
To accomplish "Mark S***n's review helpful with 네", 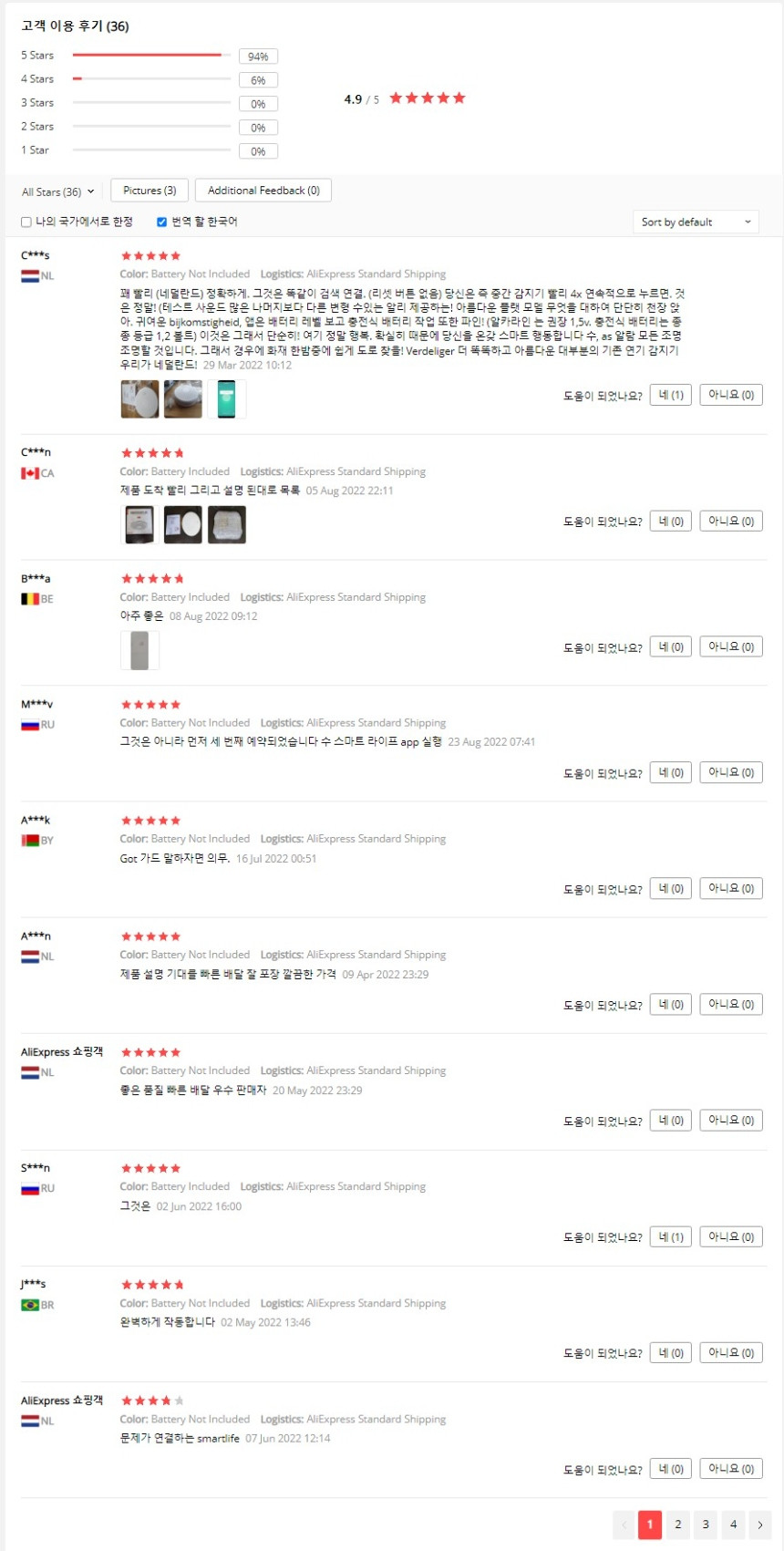I will 671,1236.
